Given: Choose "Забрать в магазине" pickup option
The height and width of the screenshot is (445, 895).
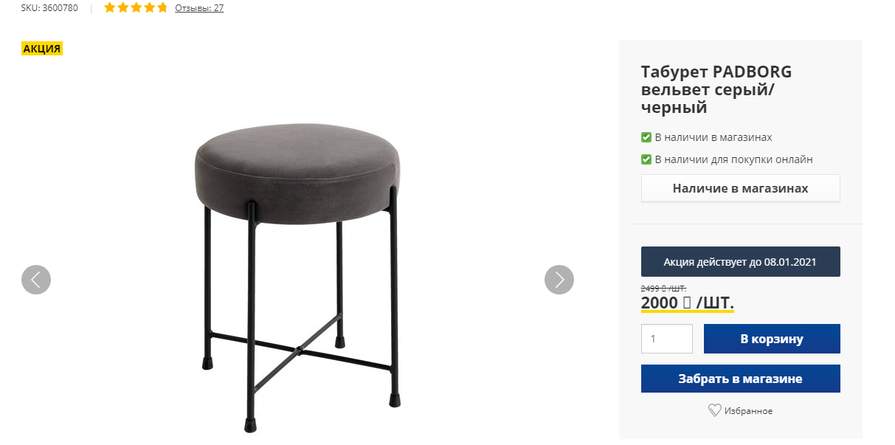Looking at the screenshot, I should (740, 379).
